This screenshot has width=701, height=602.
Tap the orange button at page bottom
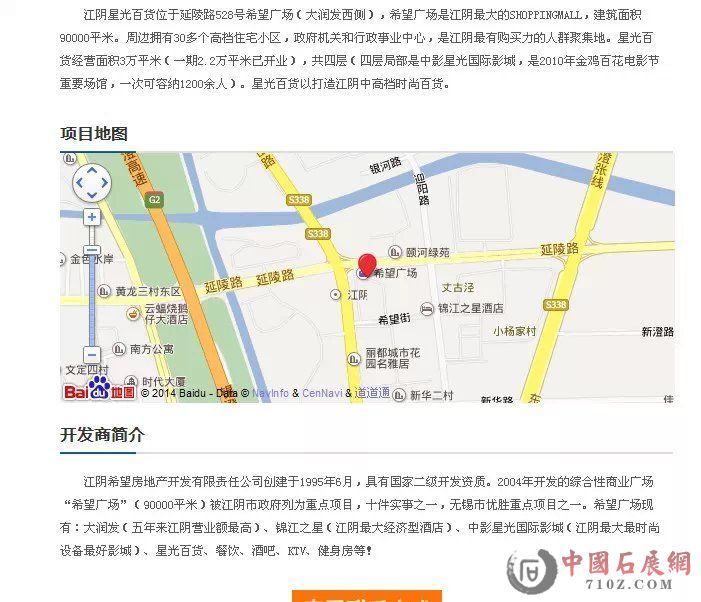pyautogui.click(x=367, y=596)
